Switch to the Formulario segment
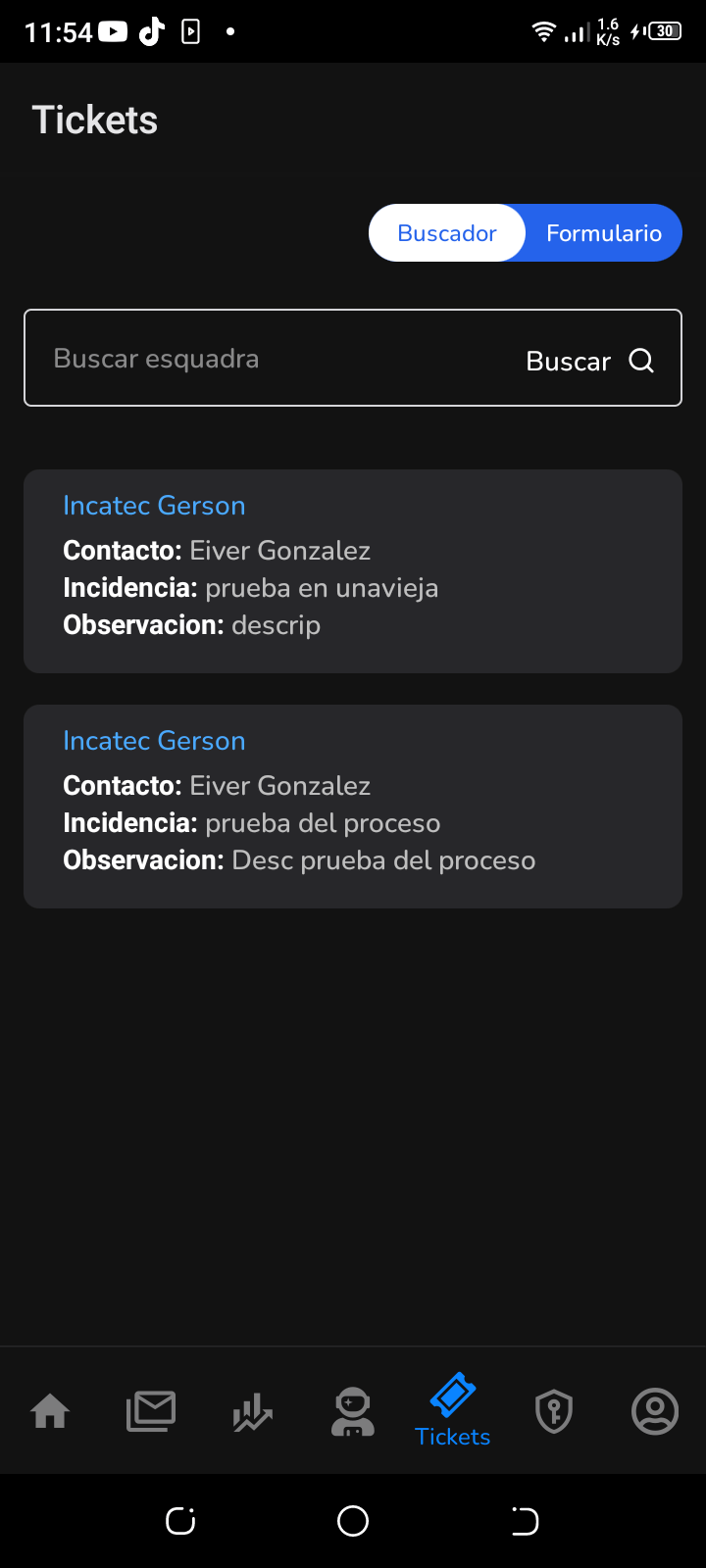706x1568 pixels. click(603, 233)
